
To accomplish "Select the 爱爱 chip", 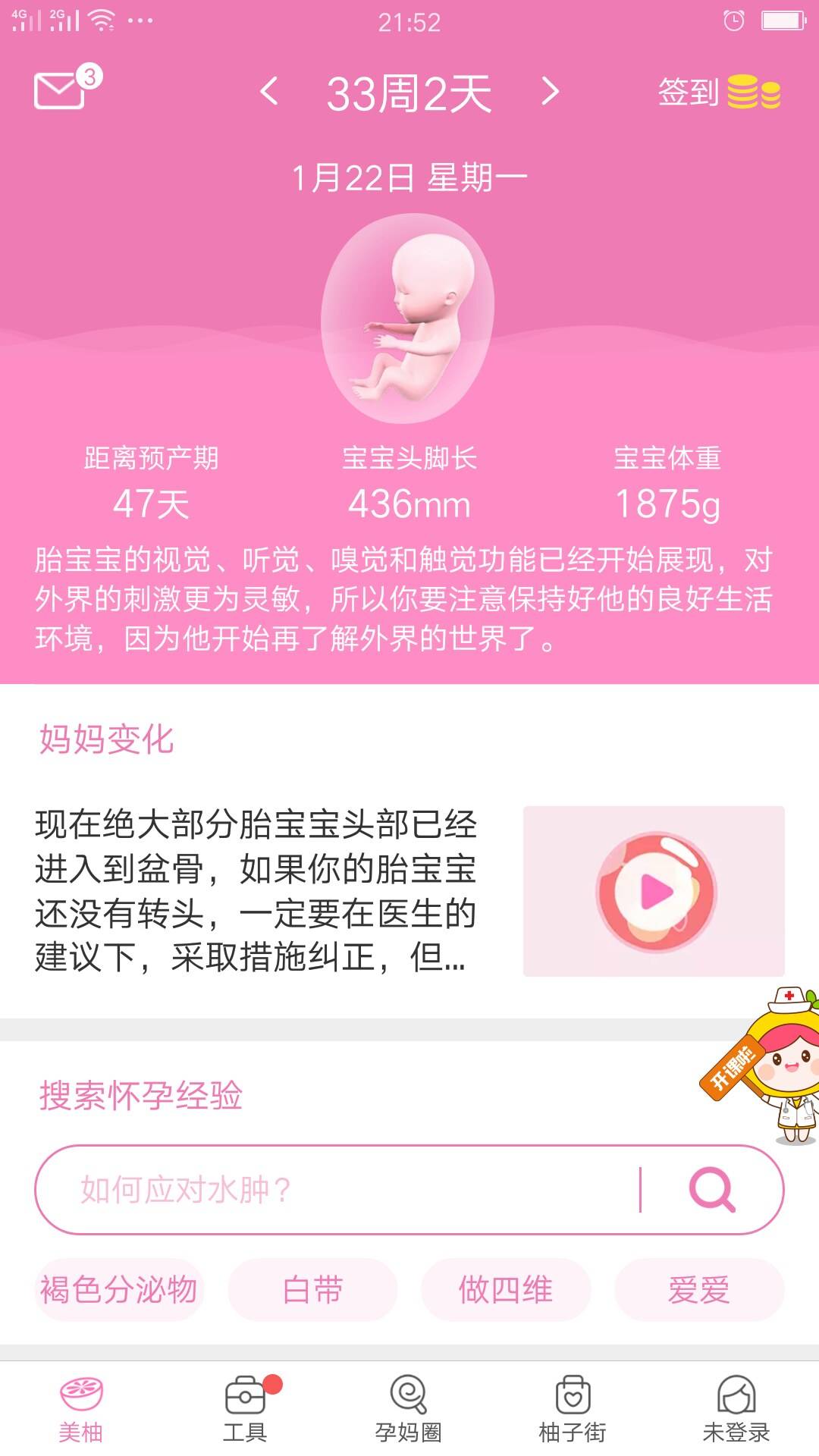I will coord(698,1290).
